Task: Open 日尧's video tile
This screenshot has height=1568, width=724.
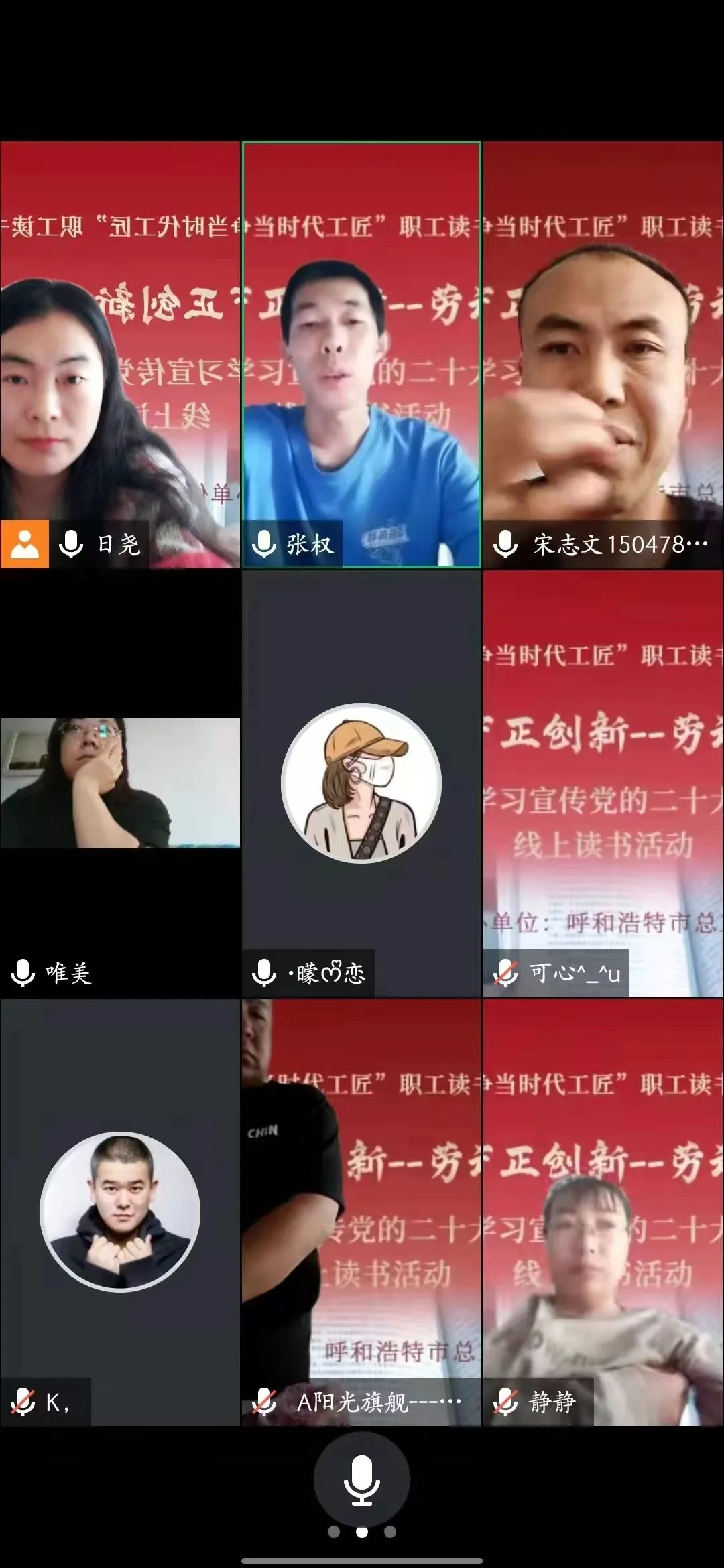Action: [x=120, y=355]
